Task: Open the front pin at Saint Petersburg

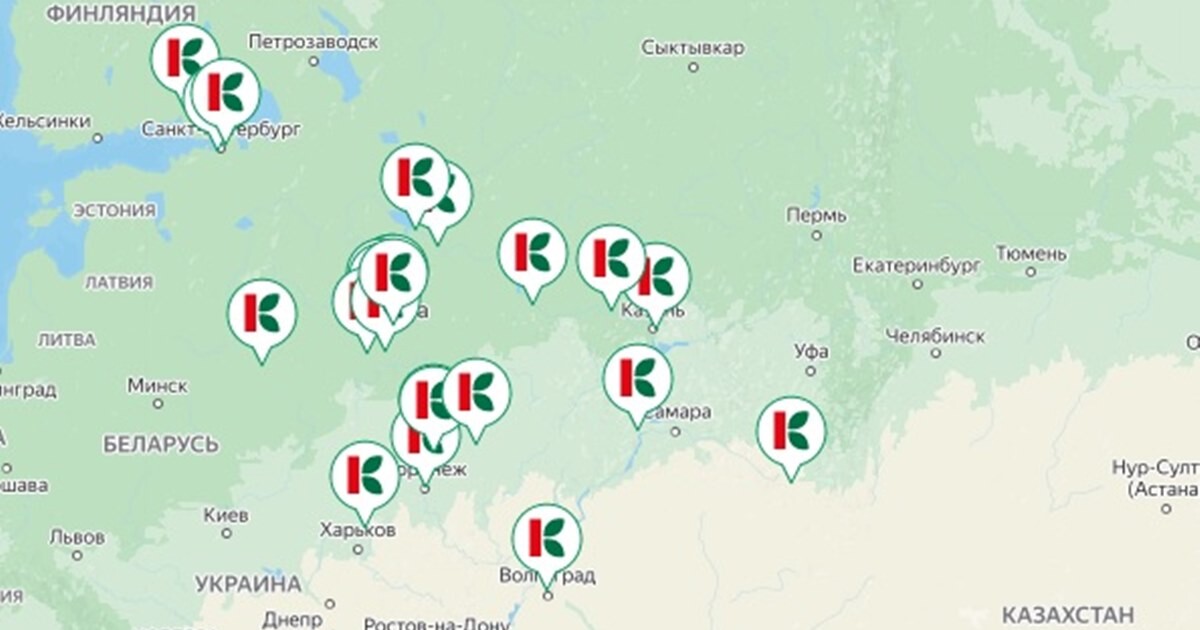Action: [x=226, y=93]
